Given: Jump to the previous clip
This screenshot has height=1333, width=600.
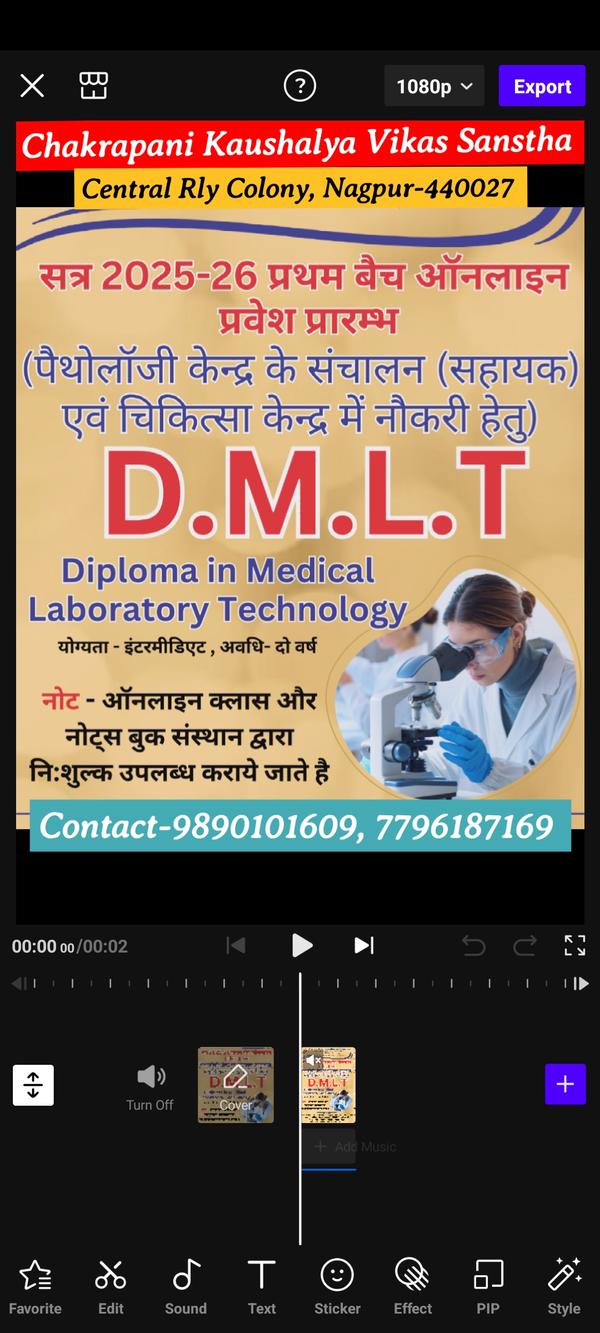Looking at the screenshot, I should [x=236, y=945].
